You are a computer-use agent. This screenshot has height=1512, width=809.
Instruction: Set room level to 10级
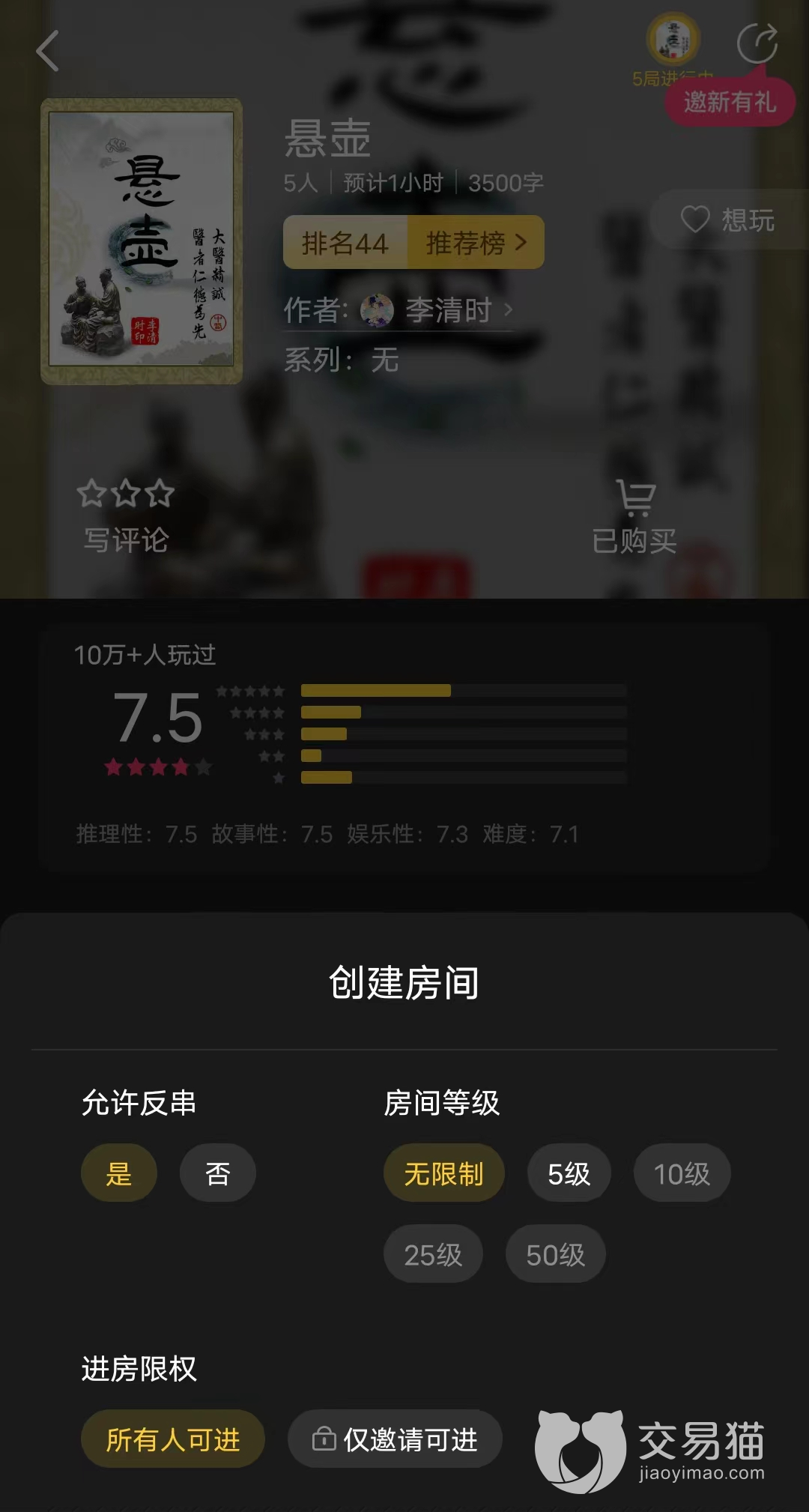click(x=681, y=1173)
